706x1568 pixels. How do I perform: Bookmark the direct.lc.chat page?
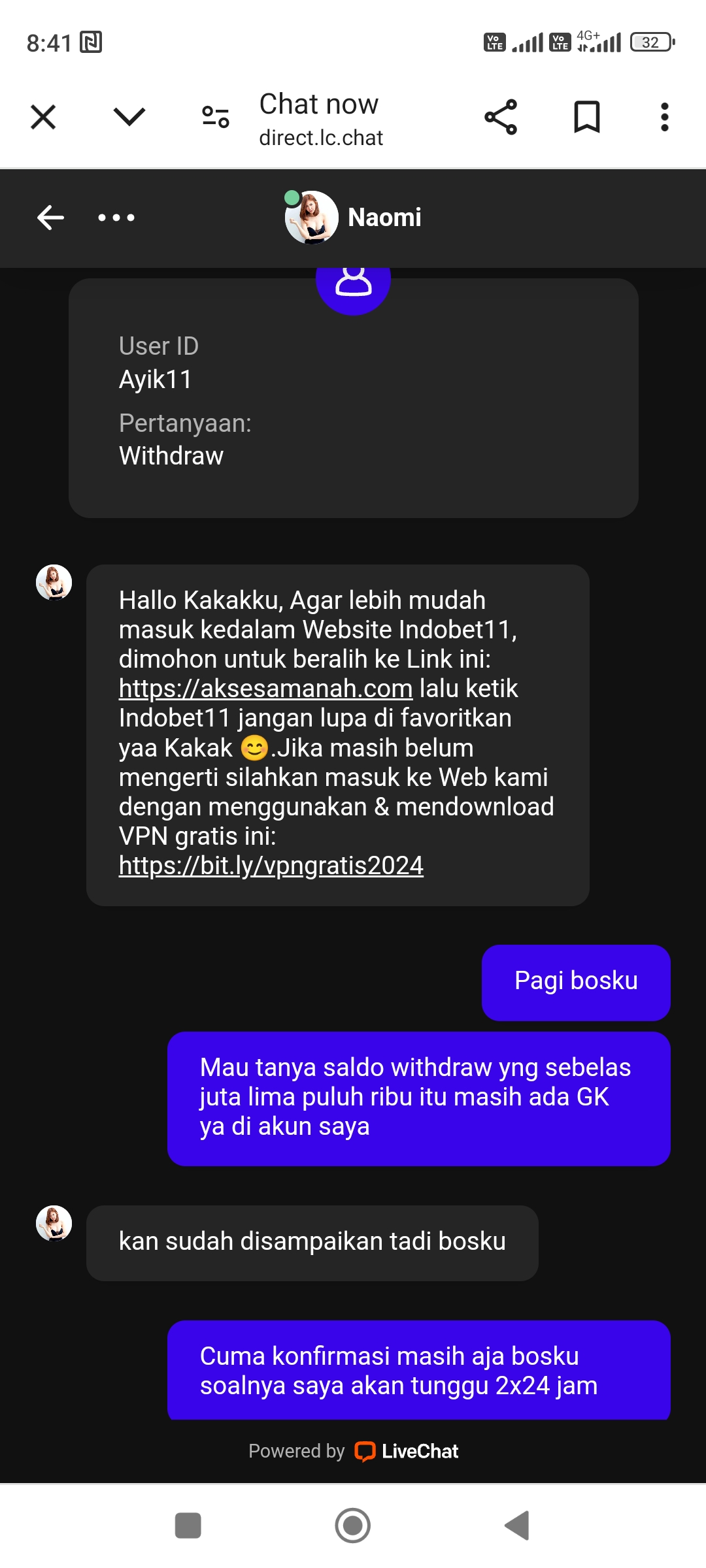[x=586, y=118]
